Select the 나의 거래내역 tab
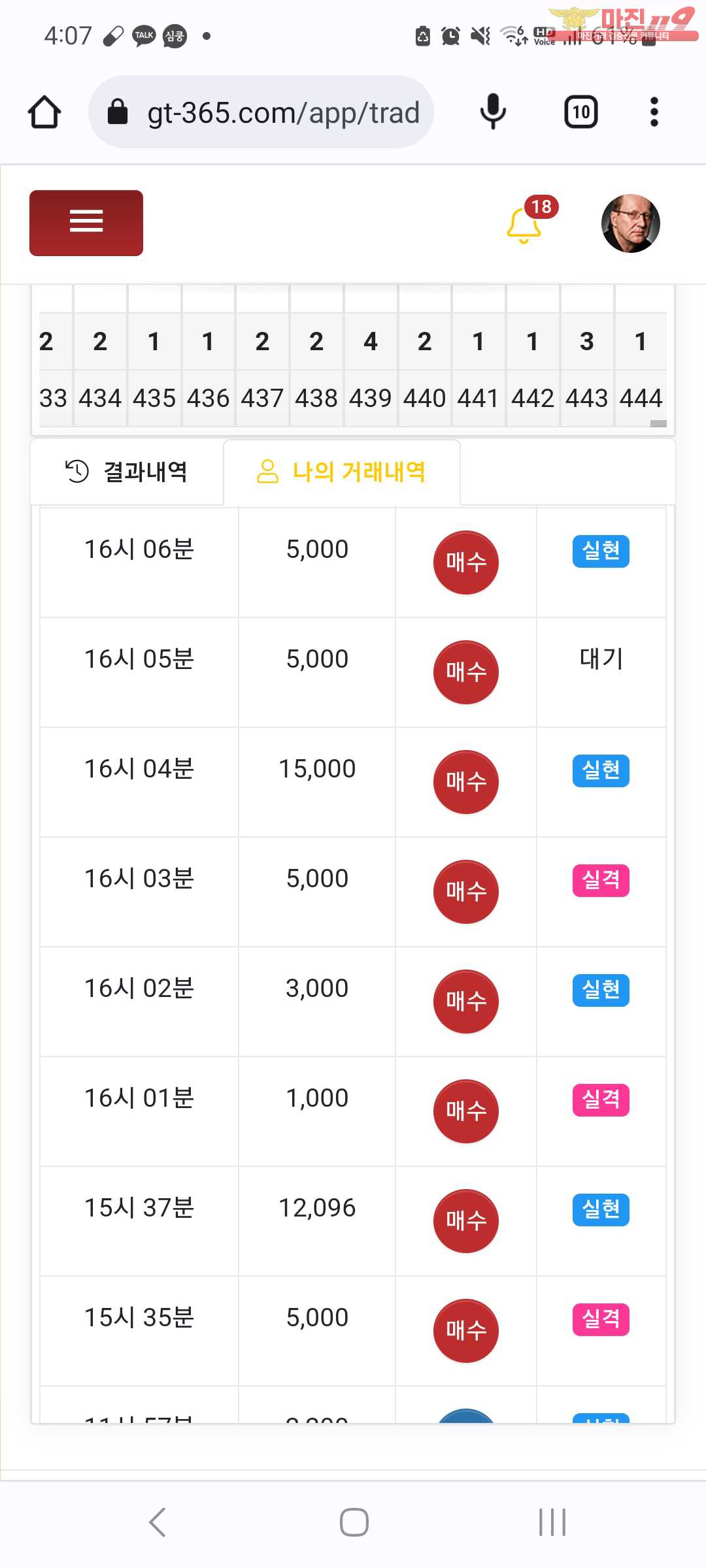The height and width of the screenshot is (1568, 706). [342, 471]
